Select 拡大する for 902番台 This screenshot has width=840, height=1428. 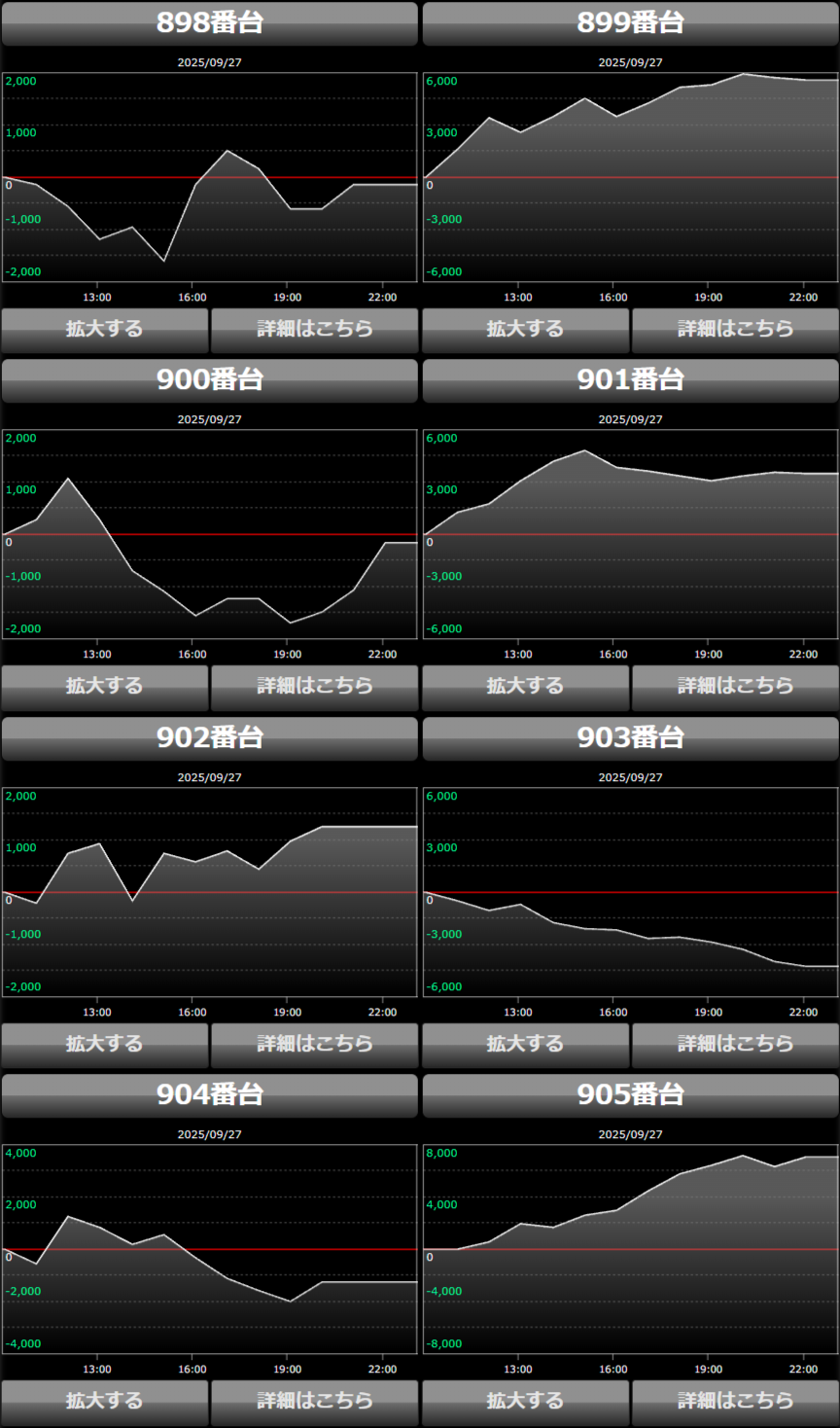(x=105, y=1045)
